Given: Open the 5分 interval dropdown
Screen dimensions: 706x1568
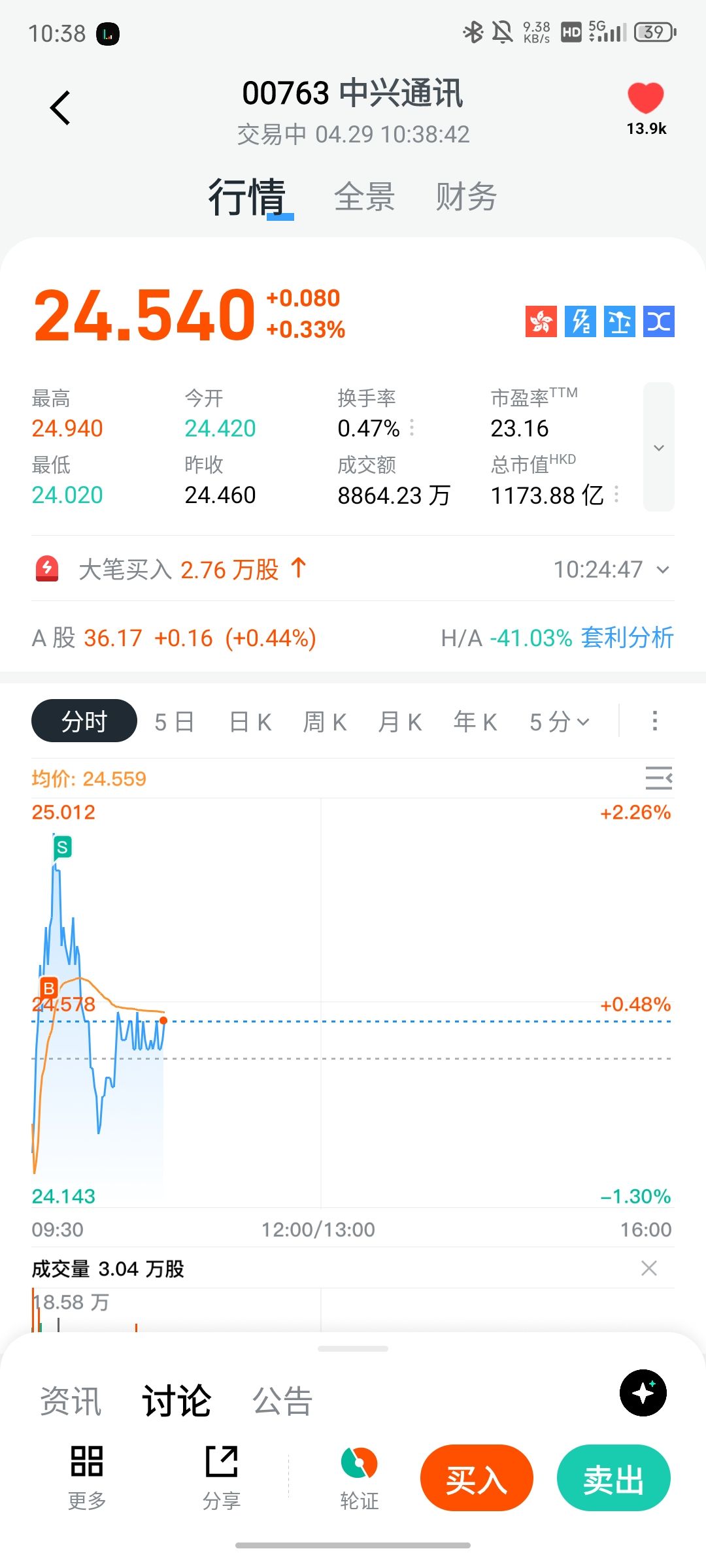Looking at the screenshot, I should pyautogui.click(x=560, y=722).
